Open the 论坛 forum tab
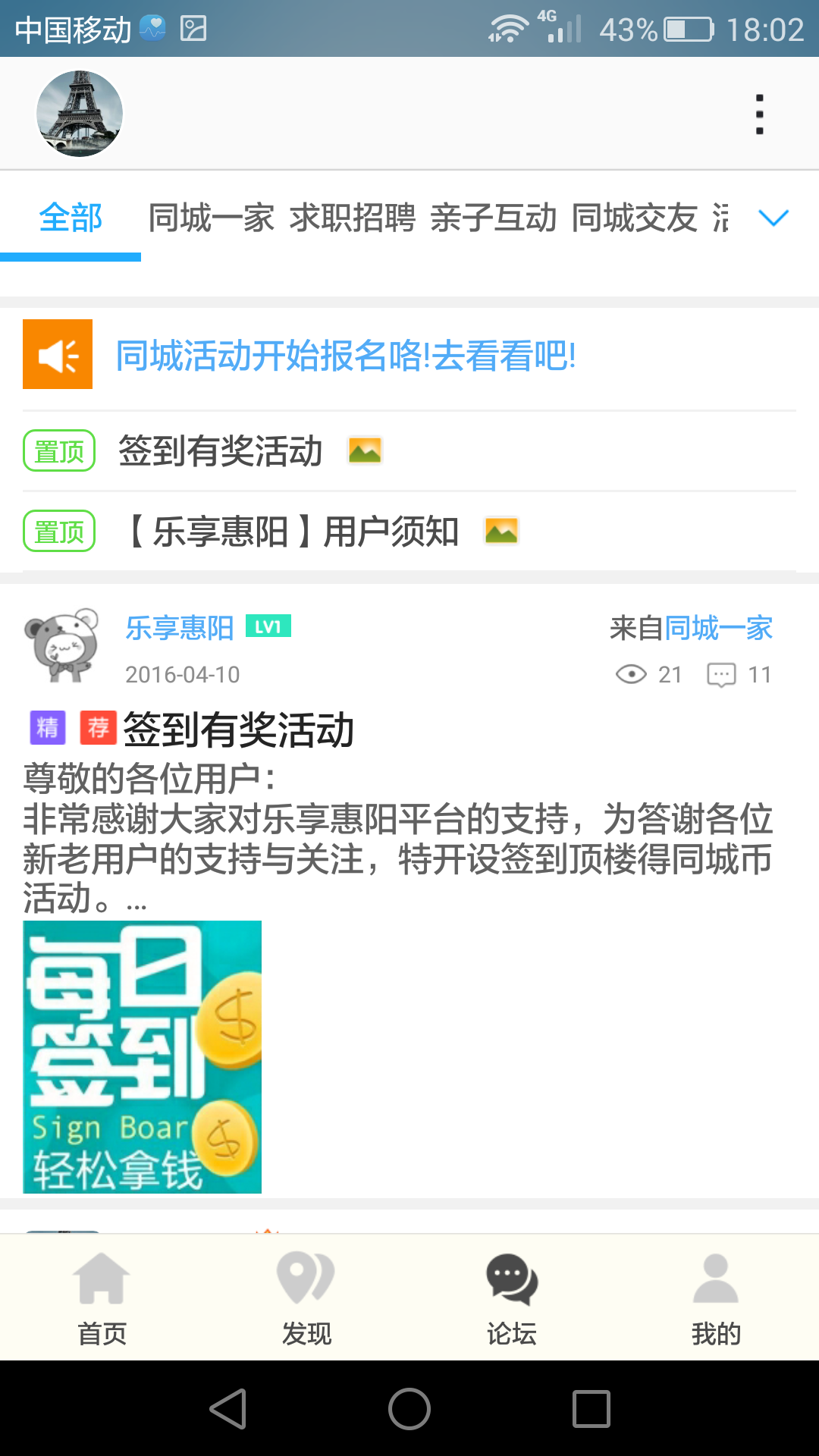The height and width of the screenshot is (1456, 819). pyautogui.click(x=512, y=1298)
